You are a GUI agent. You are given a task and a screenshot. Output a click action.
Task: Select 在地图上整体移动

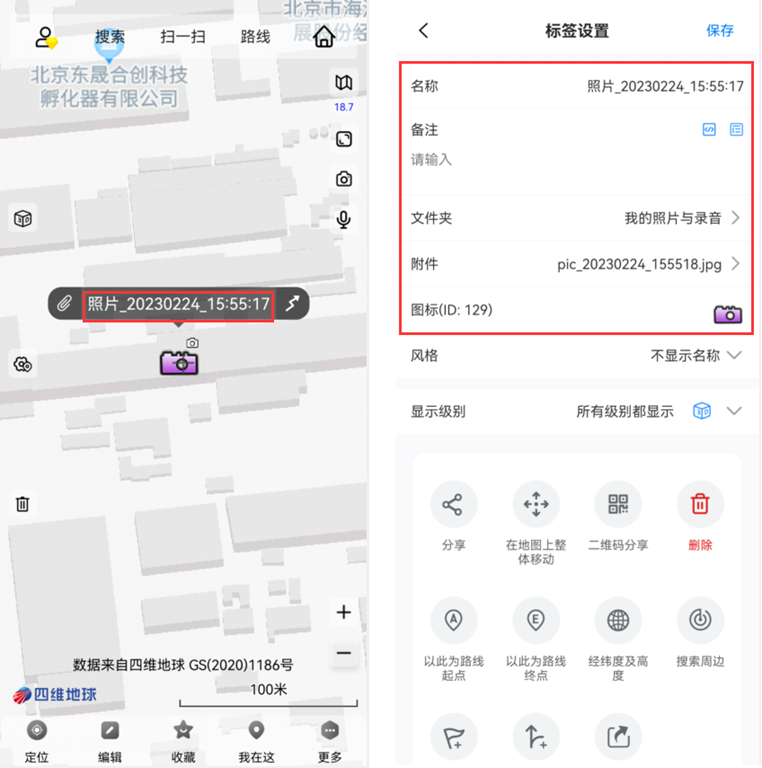[x=536, y=506]
